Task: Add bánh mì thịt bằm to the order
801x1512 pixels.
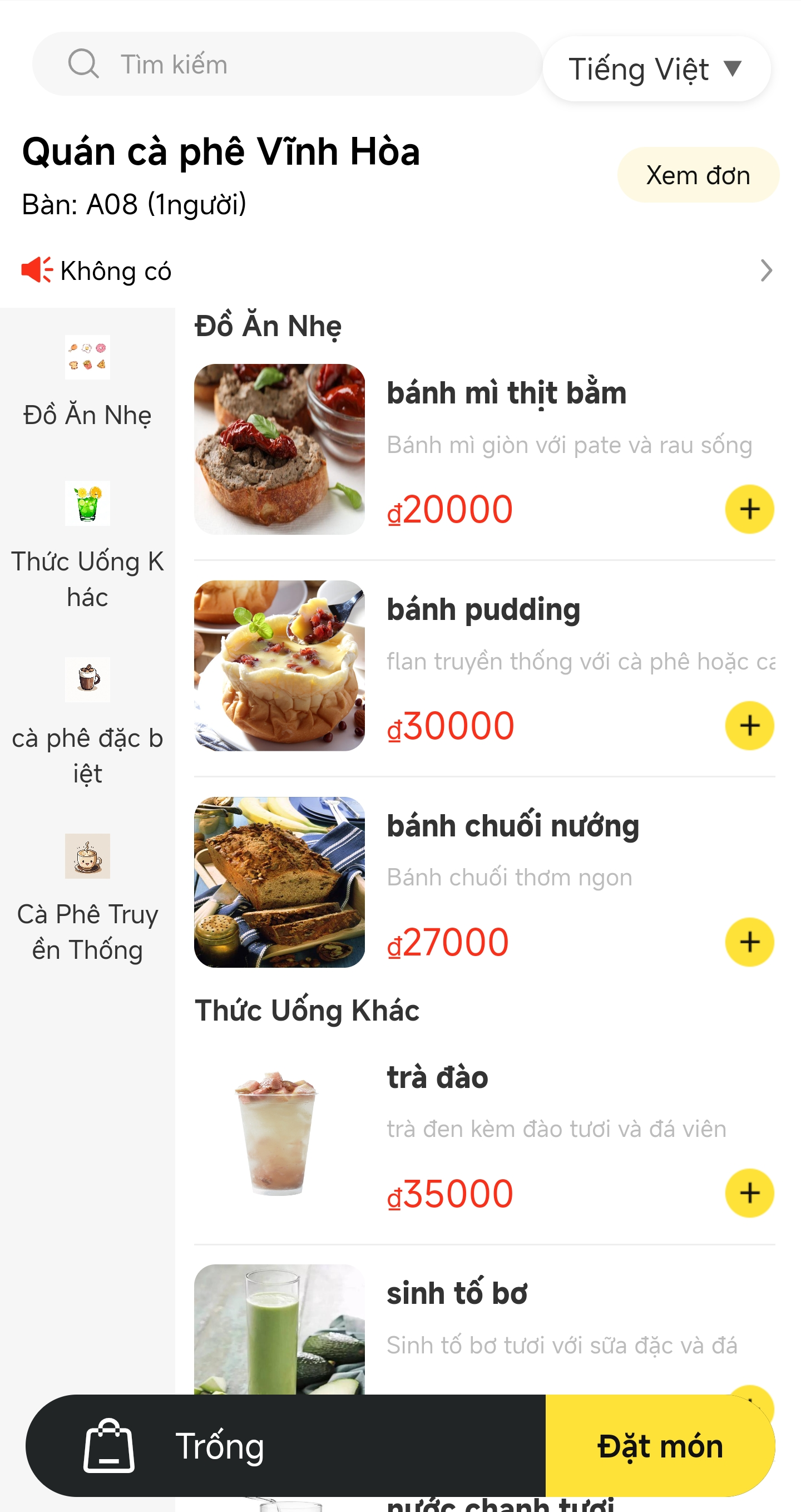Action: coord(749,509)
